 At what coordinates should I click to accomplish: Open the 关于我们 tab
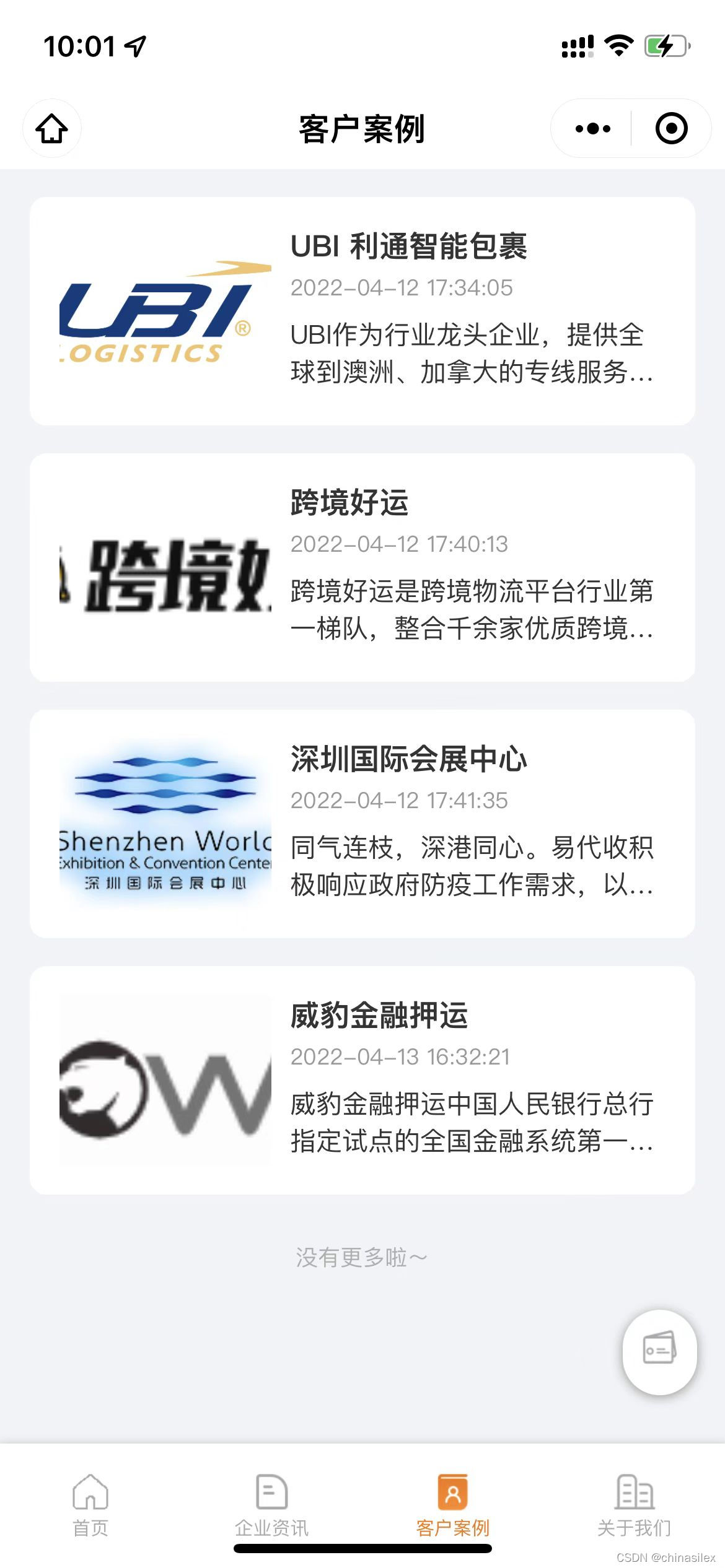click(x=635, y=1505)
